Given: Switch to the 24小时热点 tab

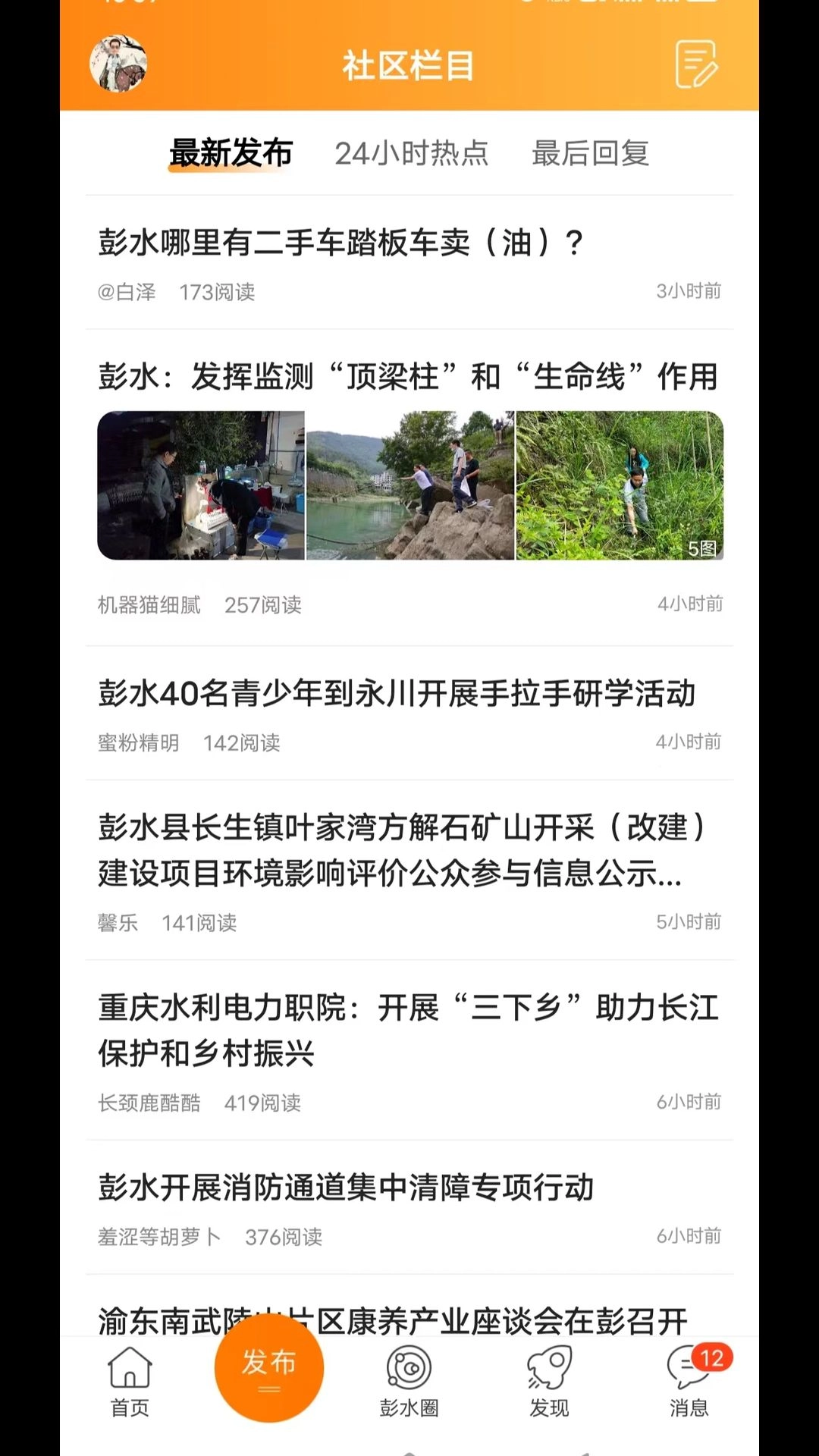Looking at the screenshot, I should 414,152.
